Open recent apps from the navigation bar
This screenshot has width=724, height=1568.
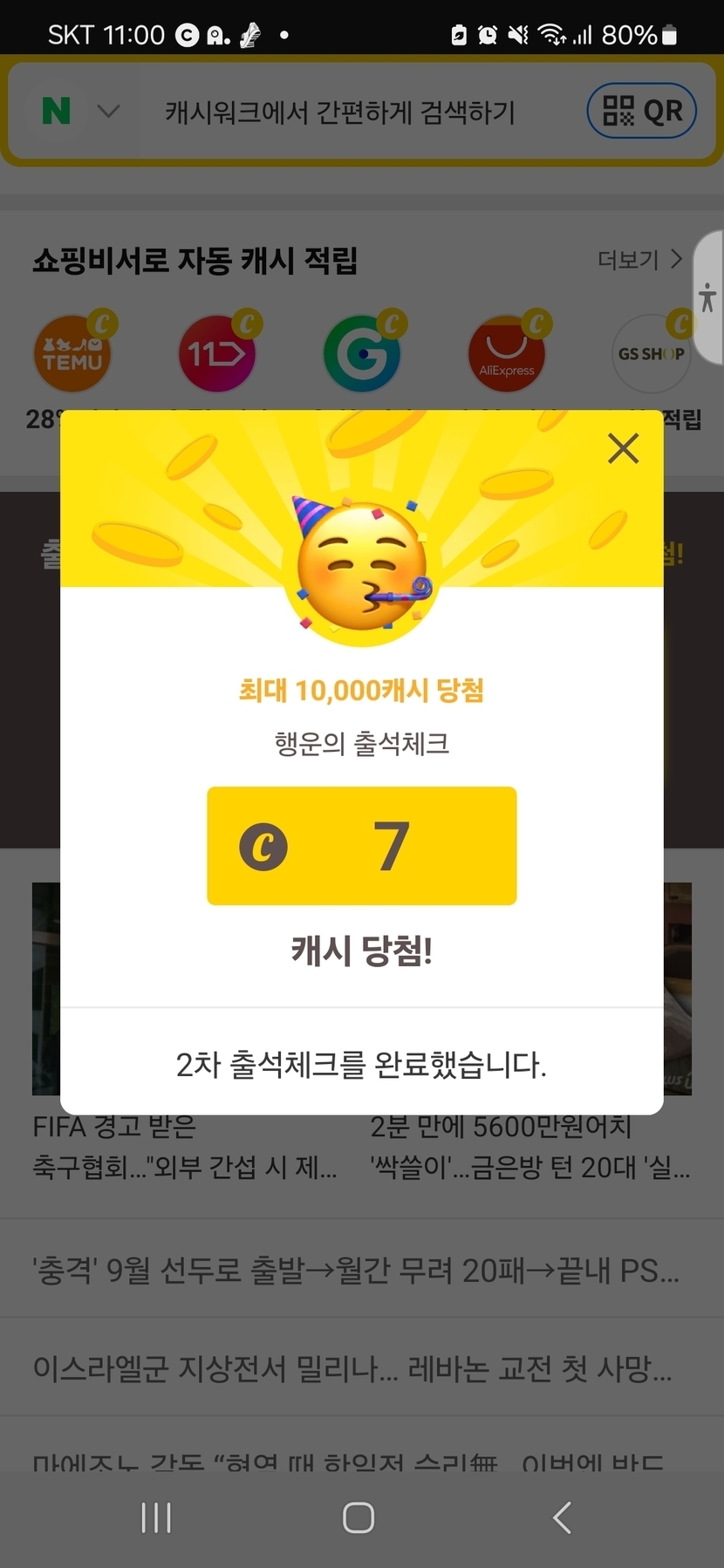coord(156,1518)
